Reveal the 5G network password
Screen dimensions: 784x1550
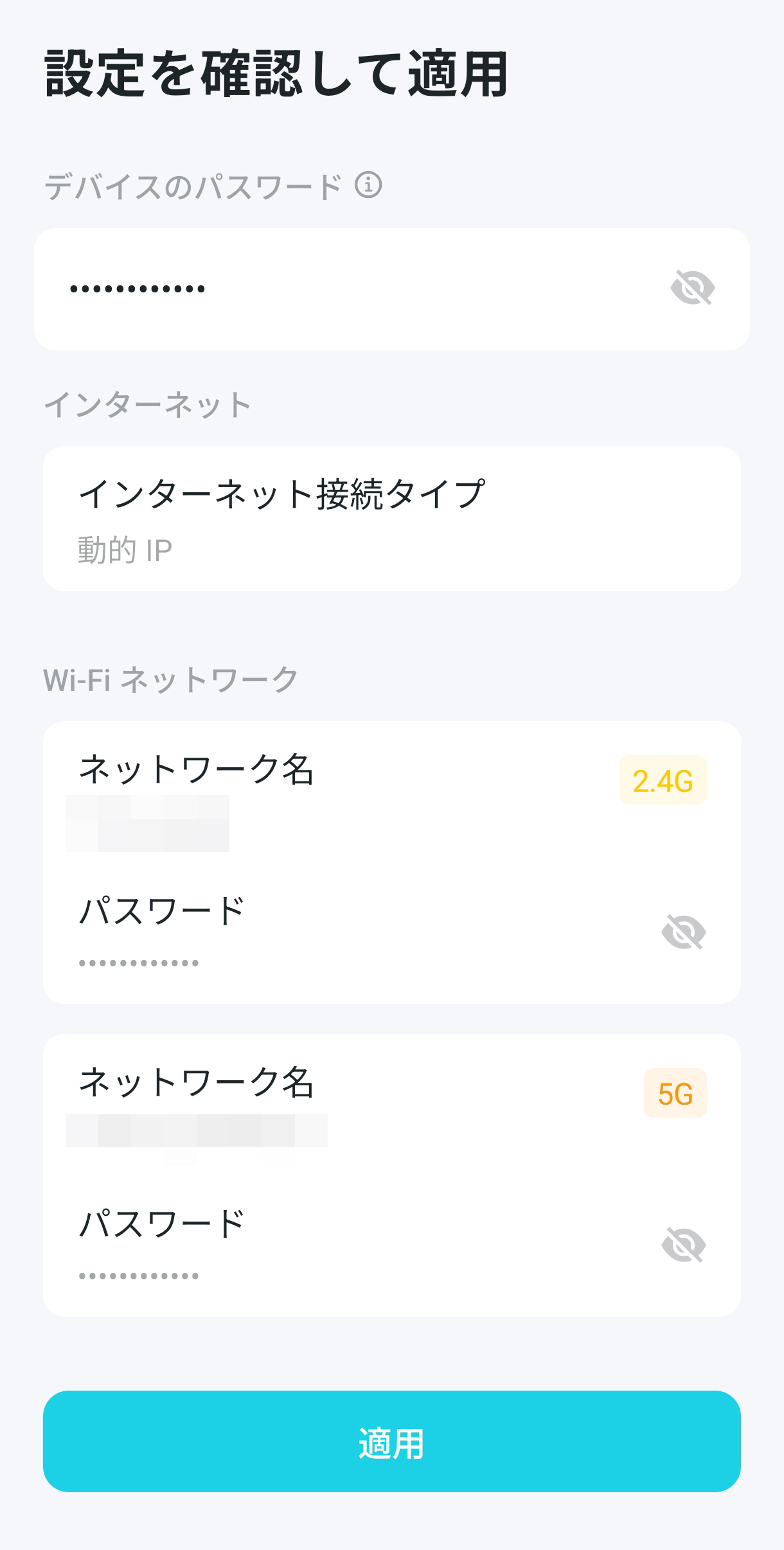tap(684, 1245)
